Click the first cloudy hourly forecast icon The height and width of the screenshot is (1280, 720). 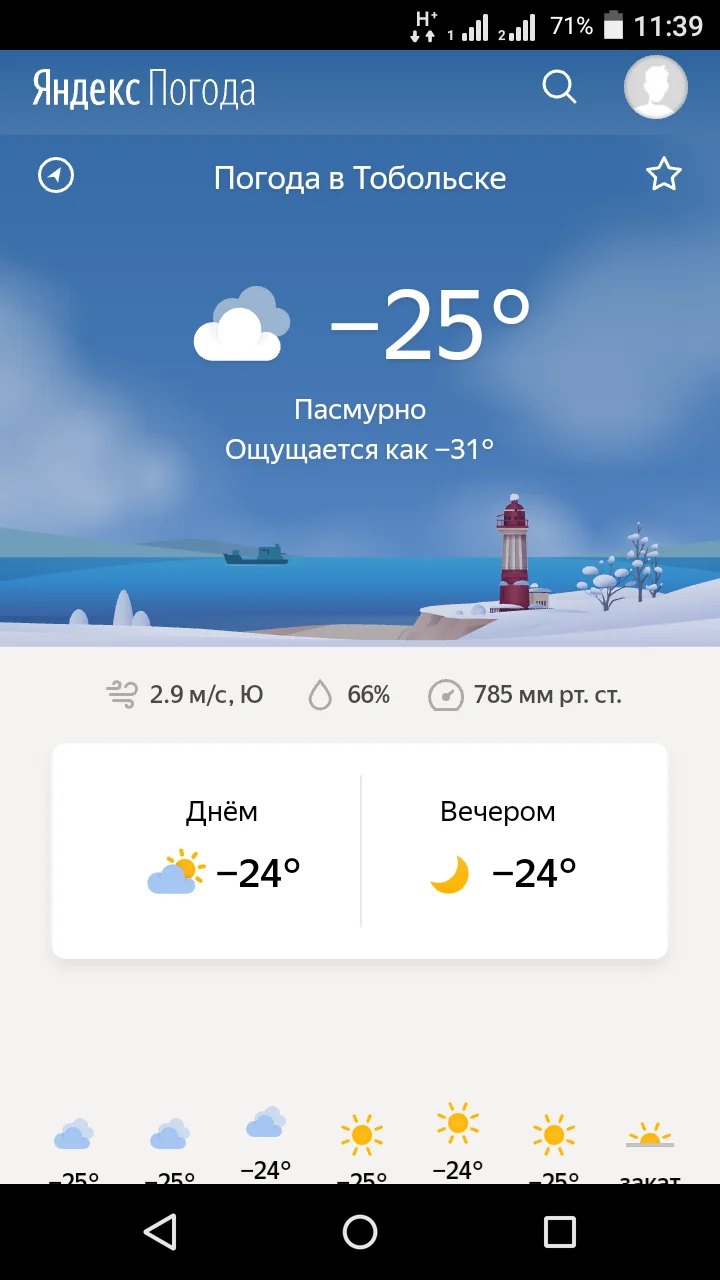(x=75, y=1132)
